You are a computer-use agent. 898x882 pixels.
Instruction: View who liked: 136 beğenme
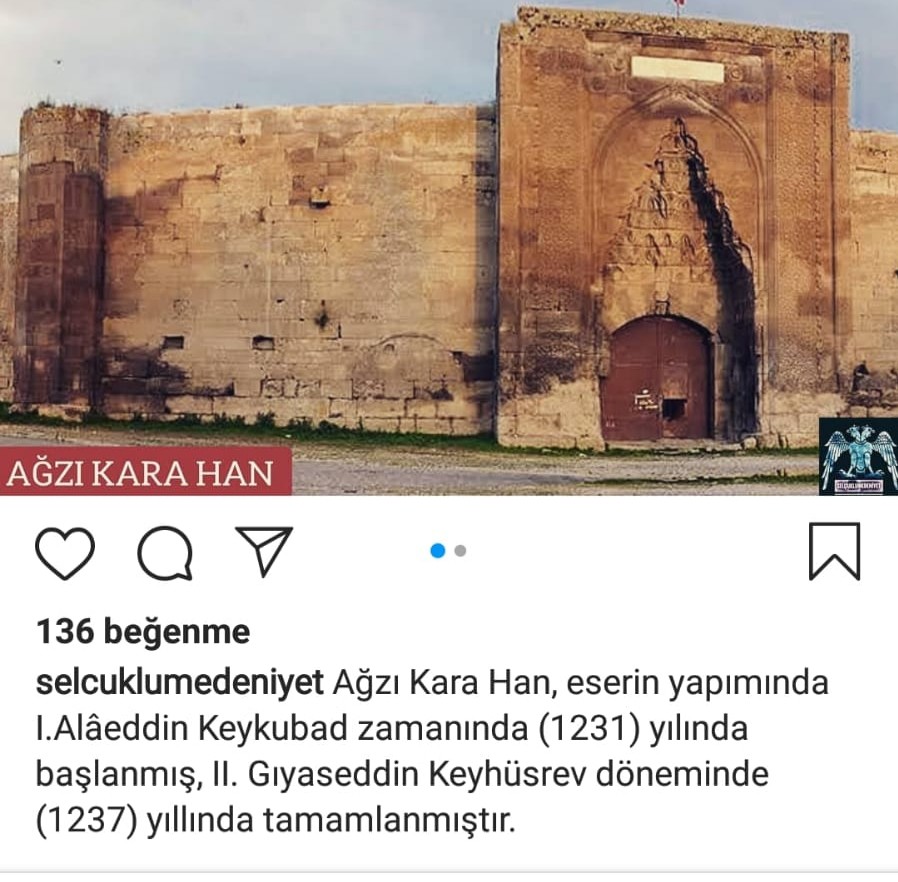[143, 632]
